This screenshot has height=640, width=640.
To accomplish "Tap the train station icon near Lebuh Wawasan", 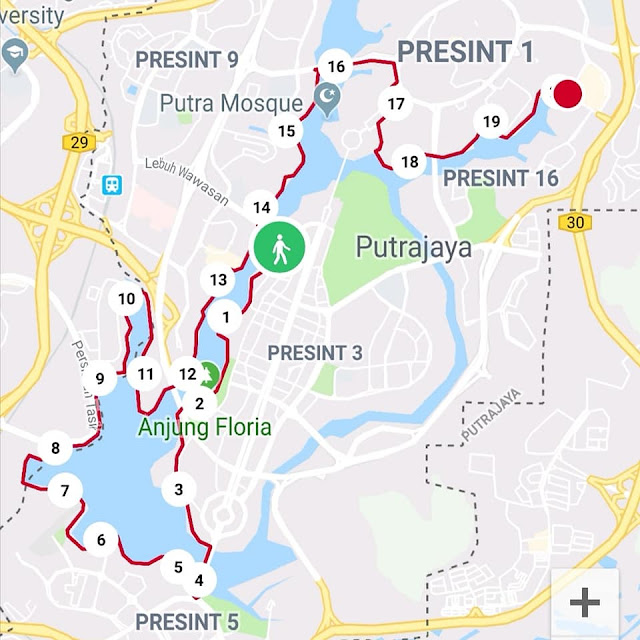I will click(x=110, y=185).
